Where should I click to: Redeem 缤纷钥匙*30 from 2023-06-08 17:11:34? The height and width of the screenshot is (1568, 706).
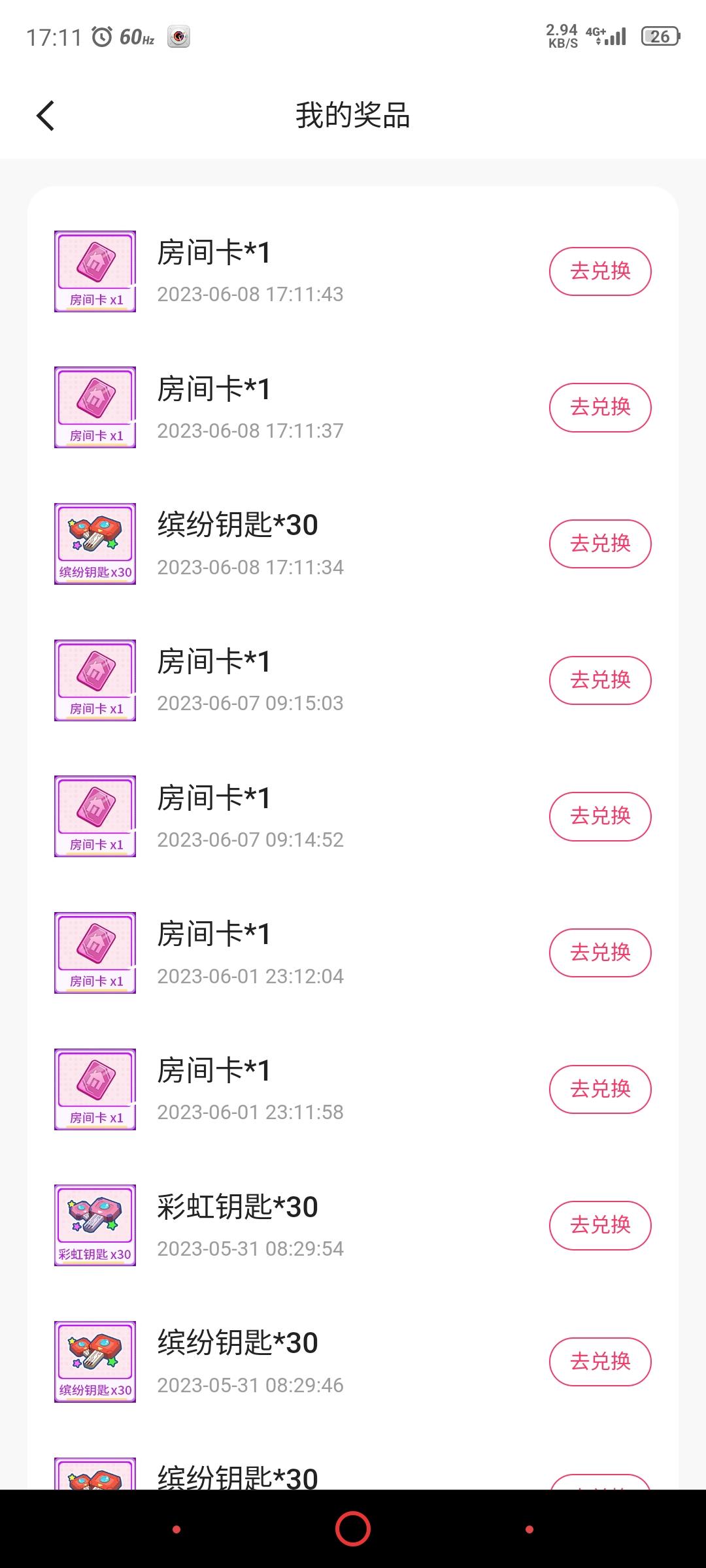(599, 544)
